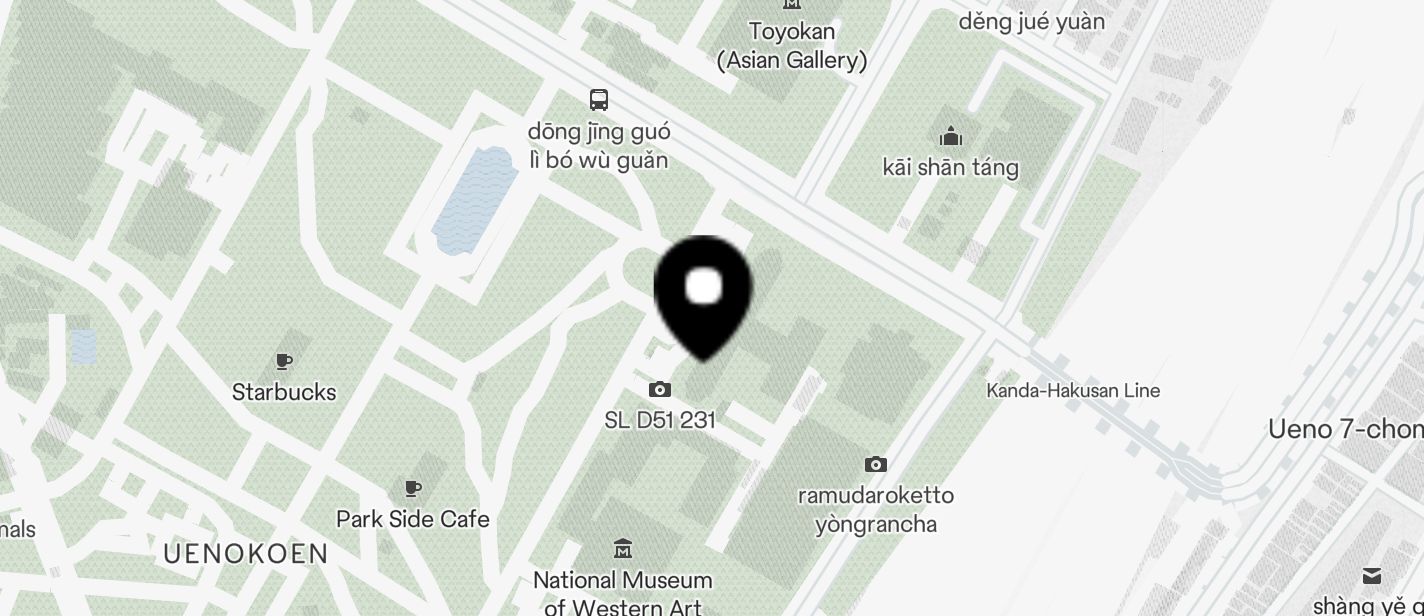Select the Starbucks cafe marker

tap(284, 362)
